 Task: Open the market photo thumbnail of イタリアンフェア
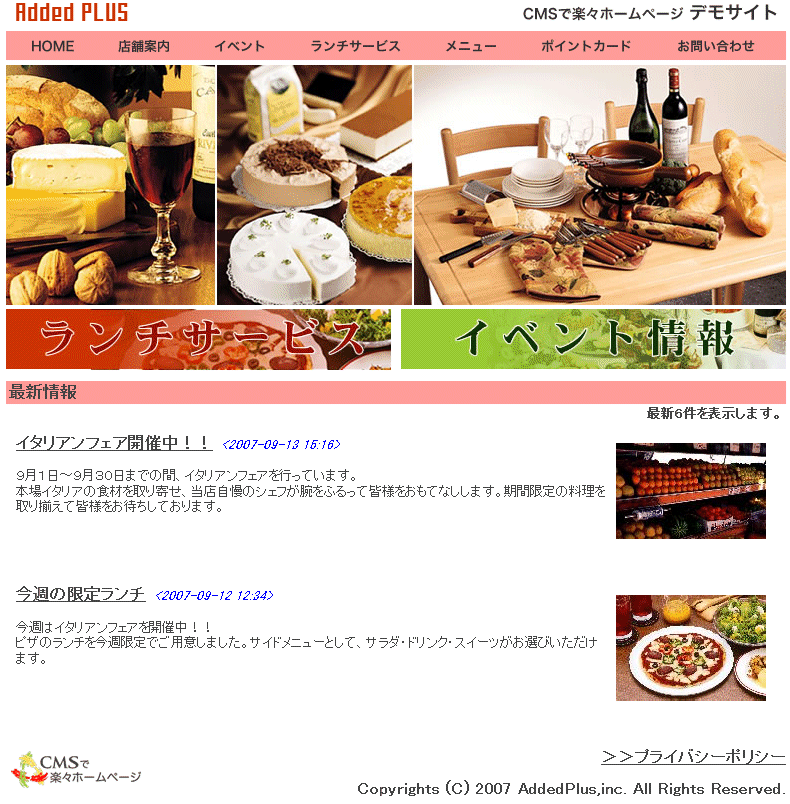coord(690,491)
